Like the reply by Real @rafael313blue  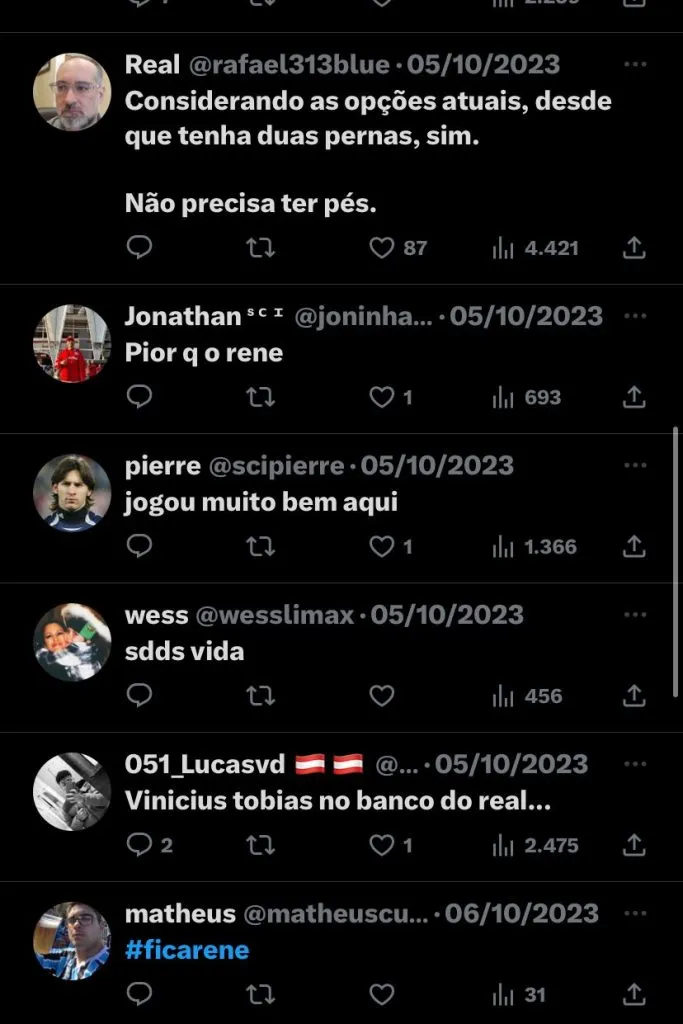point(382,247)
